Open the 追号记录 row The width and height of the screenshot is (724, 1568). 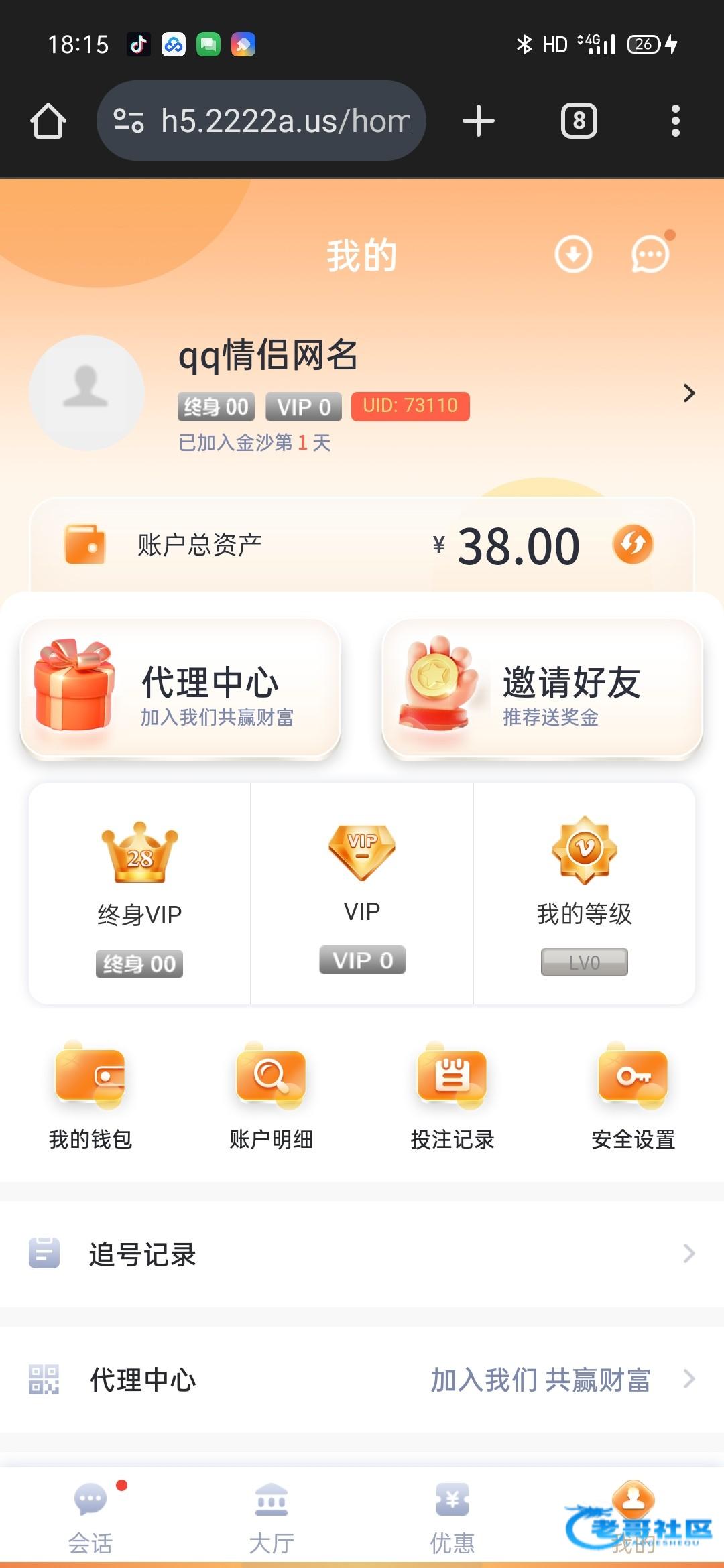point(362,1254)
